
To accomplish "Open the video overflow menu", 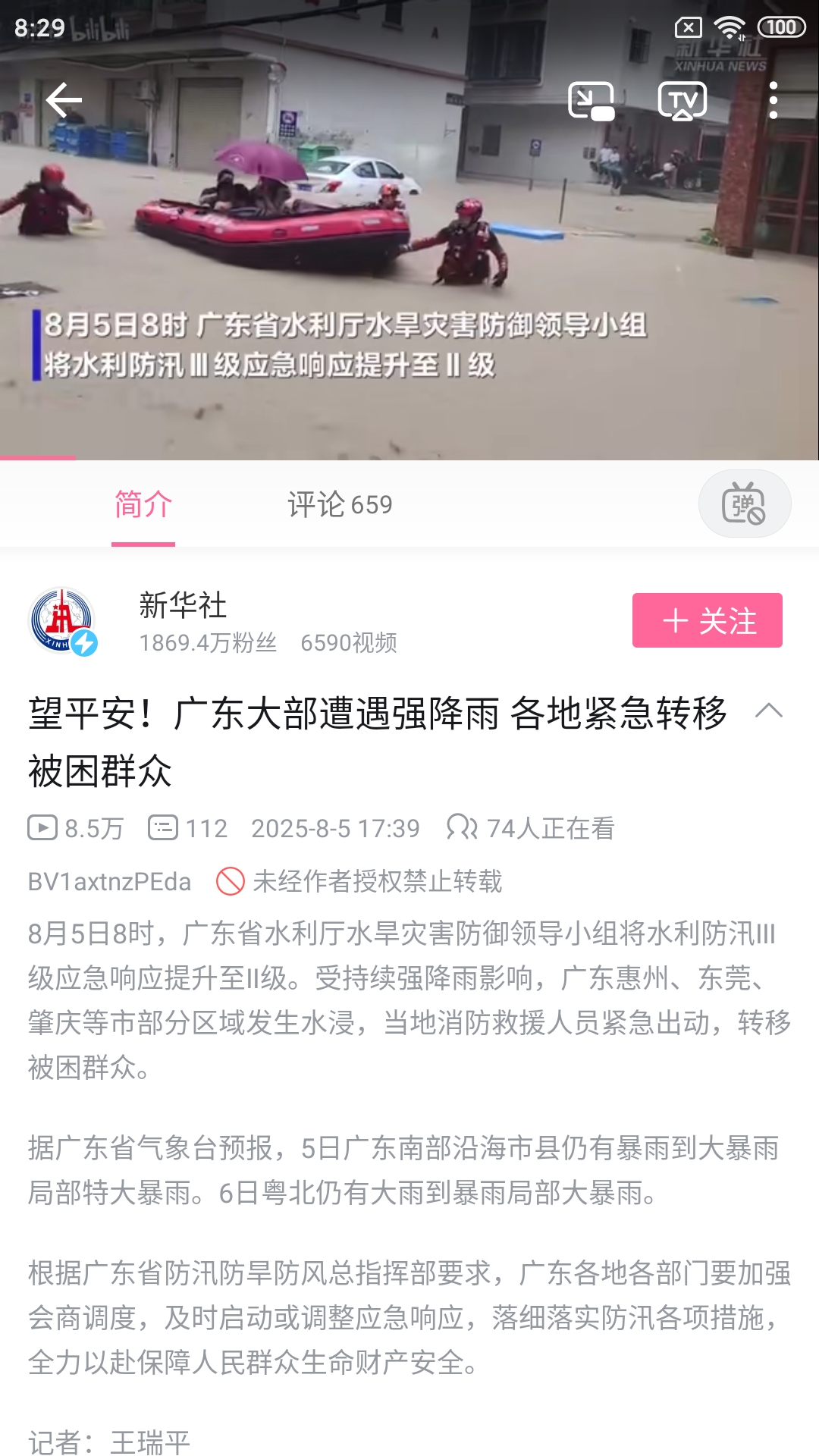I will (x=773, y=101).
